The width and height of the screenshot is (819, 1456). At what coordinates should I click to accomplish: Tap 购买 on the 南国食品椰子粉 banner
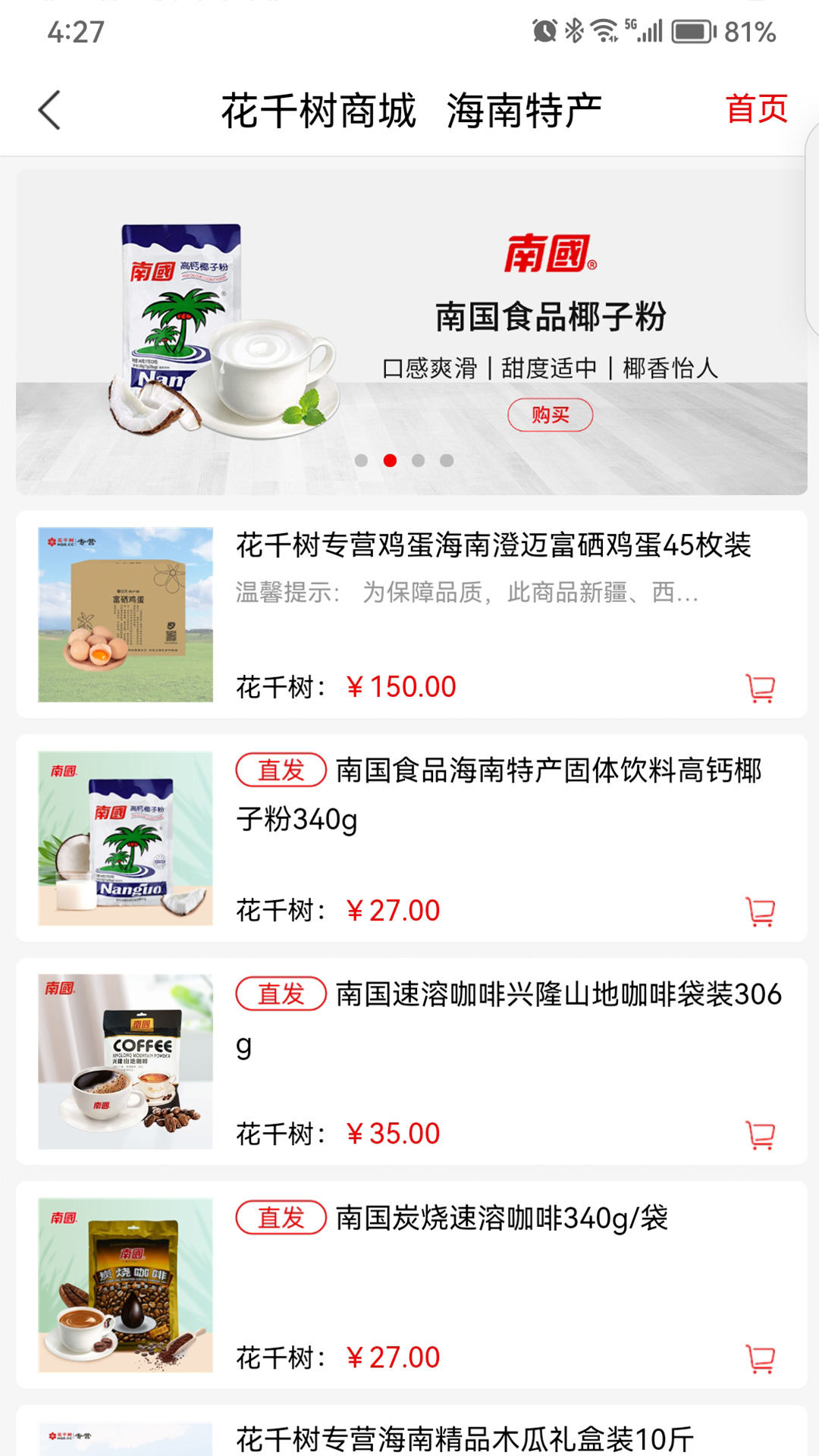click(550, 415)
